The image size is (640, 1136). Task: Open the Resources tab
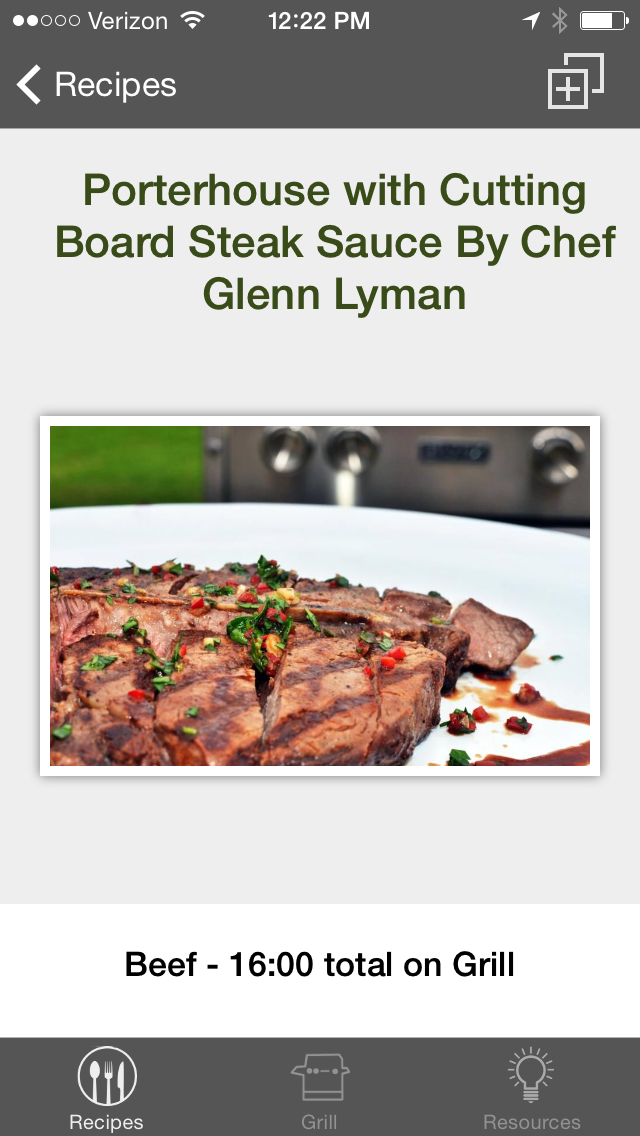(x=531, y=1090)
